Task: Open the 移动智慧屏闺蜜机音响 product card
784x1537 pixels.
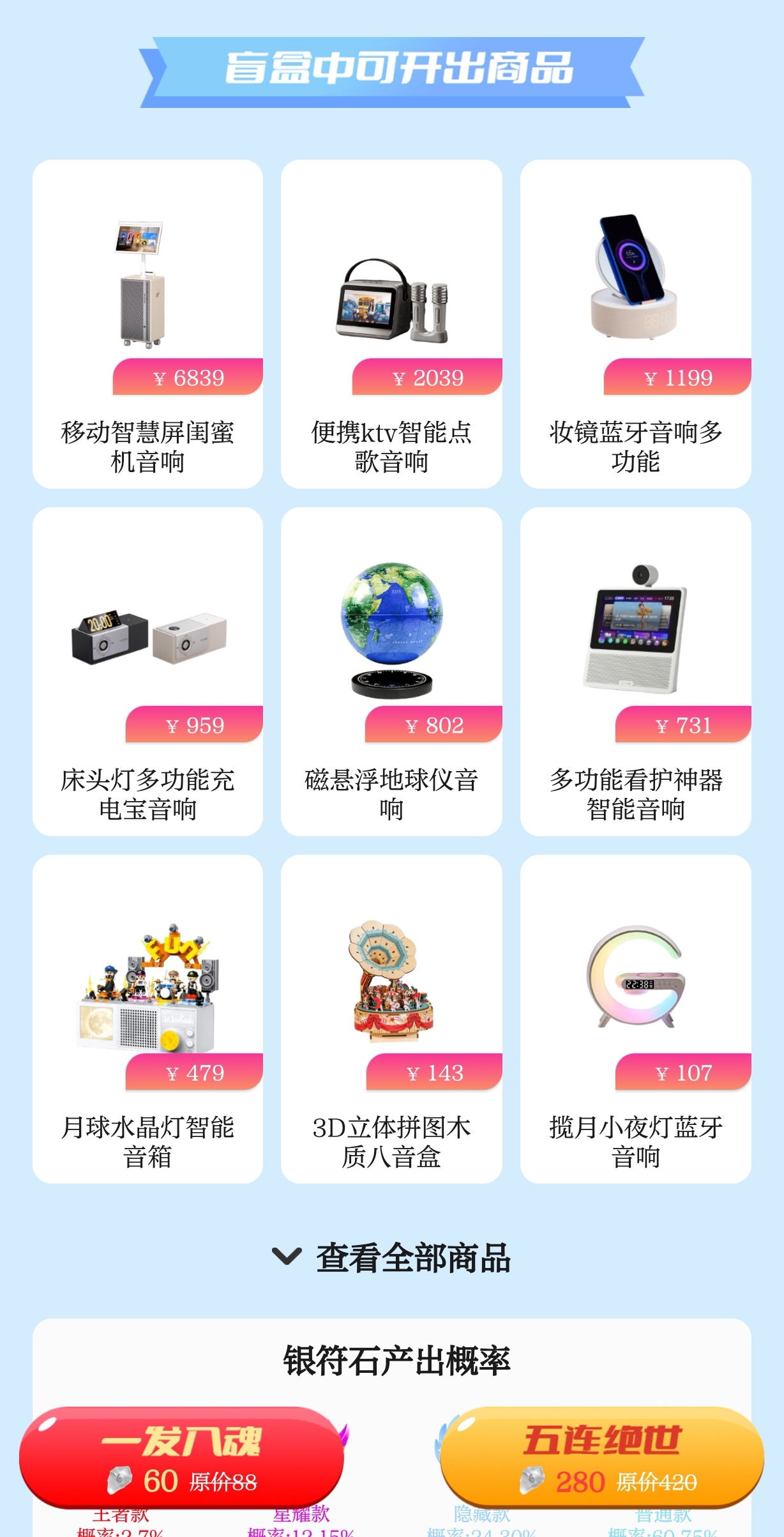Action: (147, 324)
